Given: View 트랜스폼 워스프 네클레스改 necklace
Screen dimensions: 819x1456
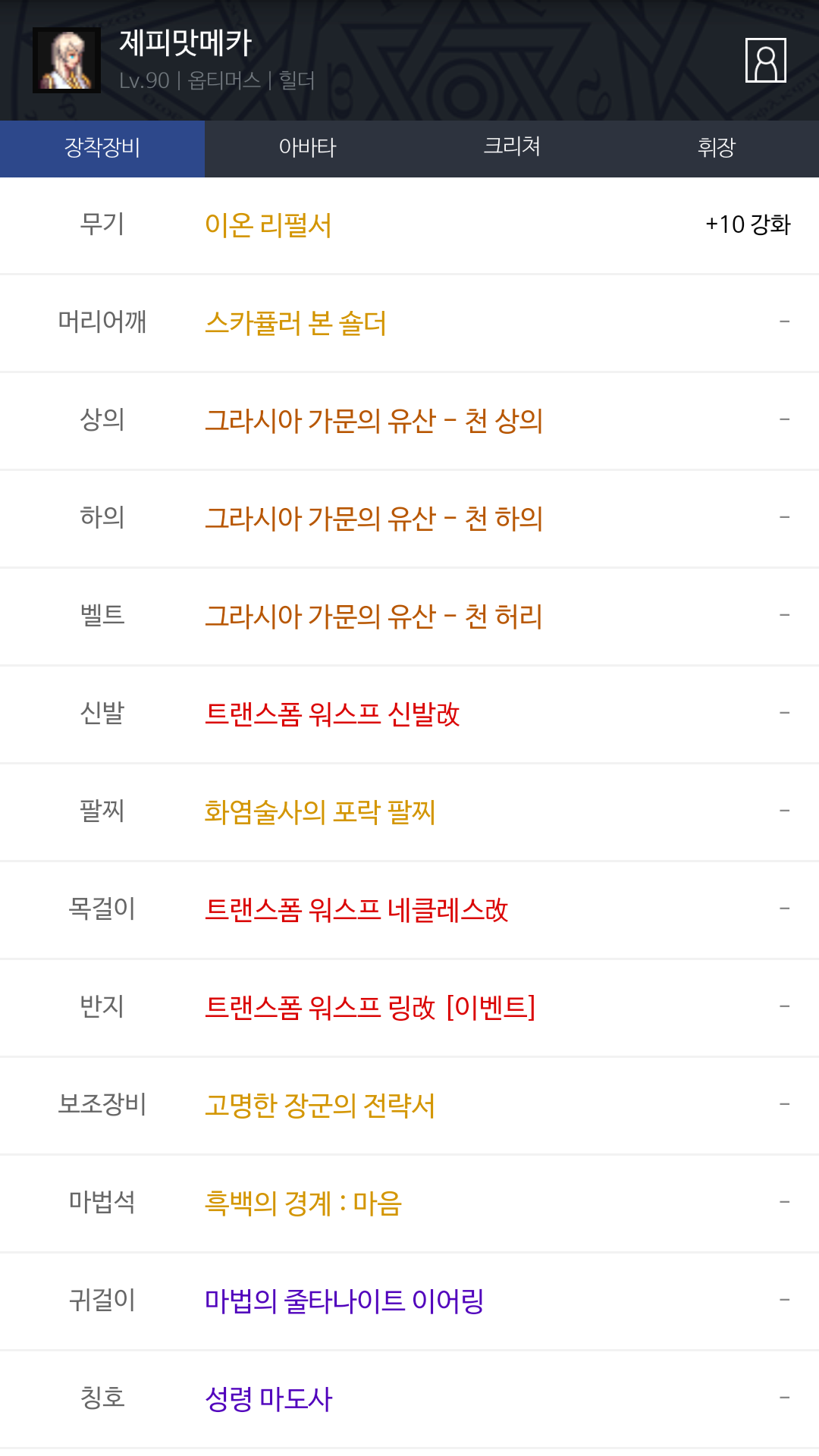Looking at the screenshot, I should [x=356, y=910].
